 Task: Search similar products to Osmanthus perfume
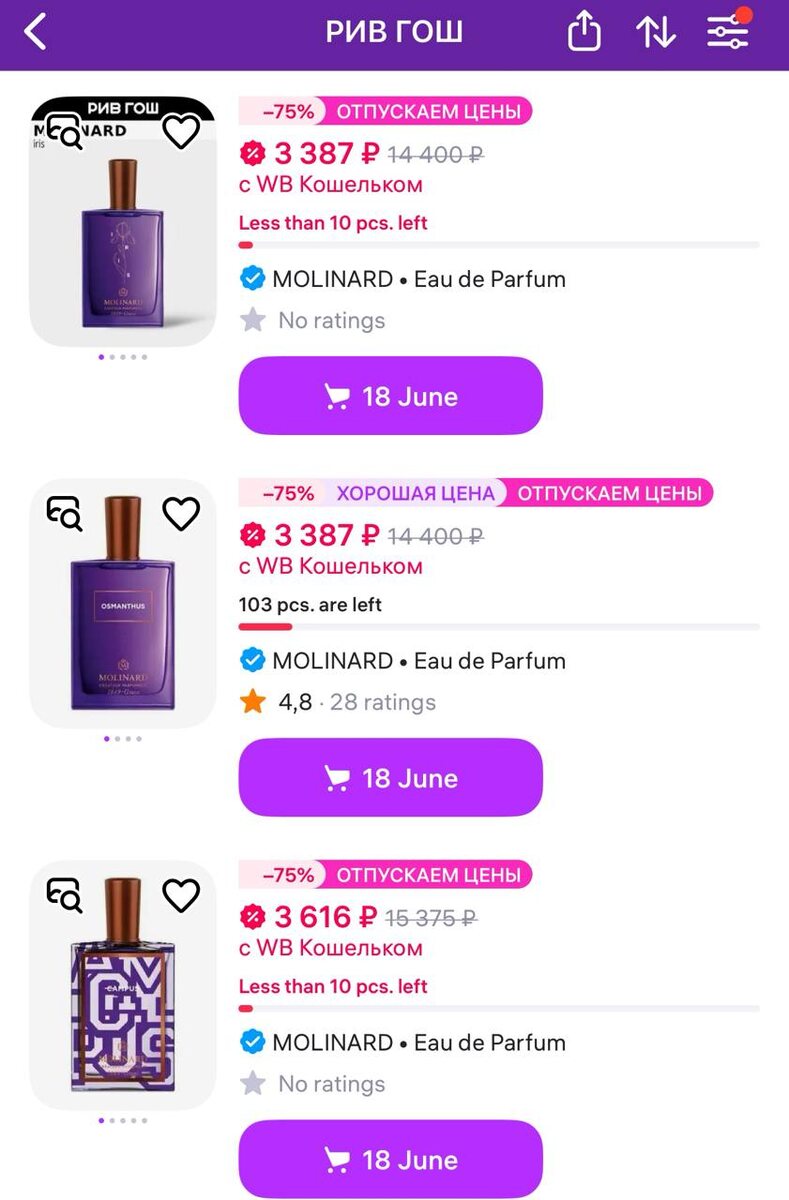pyautogui.click(x=66, y=513)
